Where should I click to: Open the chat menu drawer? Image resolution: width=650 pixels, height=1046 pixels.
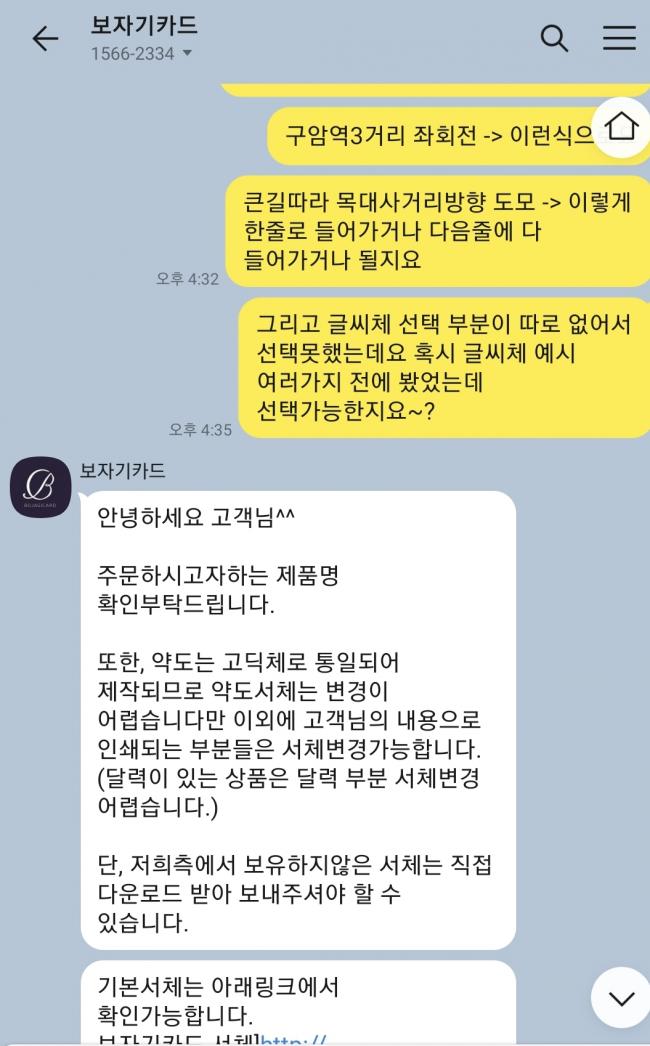coord(619,39)
